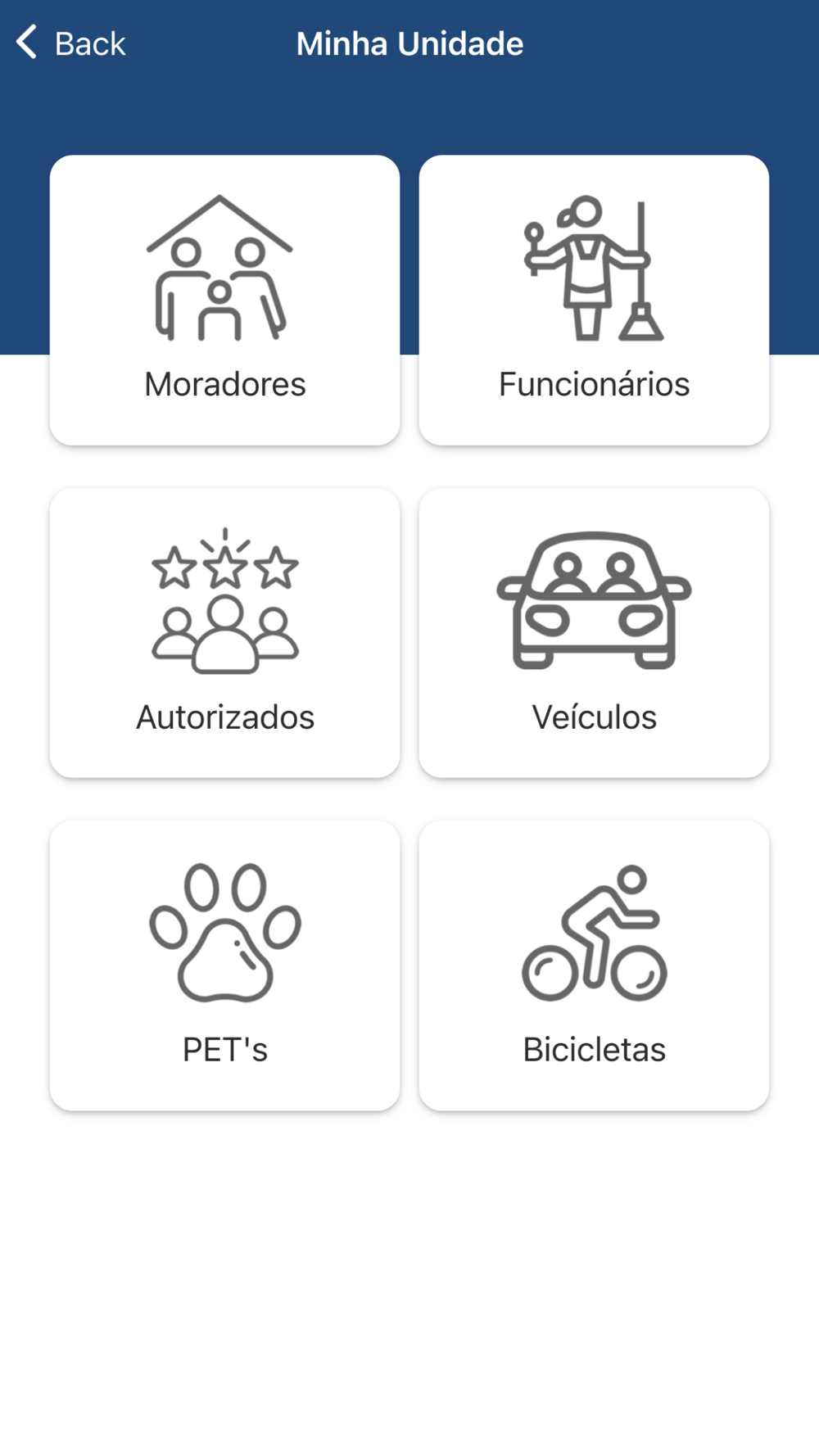Open the Moradores card
819x1456 pixels.
point(224,300)
